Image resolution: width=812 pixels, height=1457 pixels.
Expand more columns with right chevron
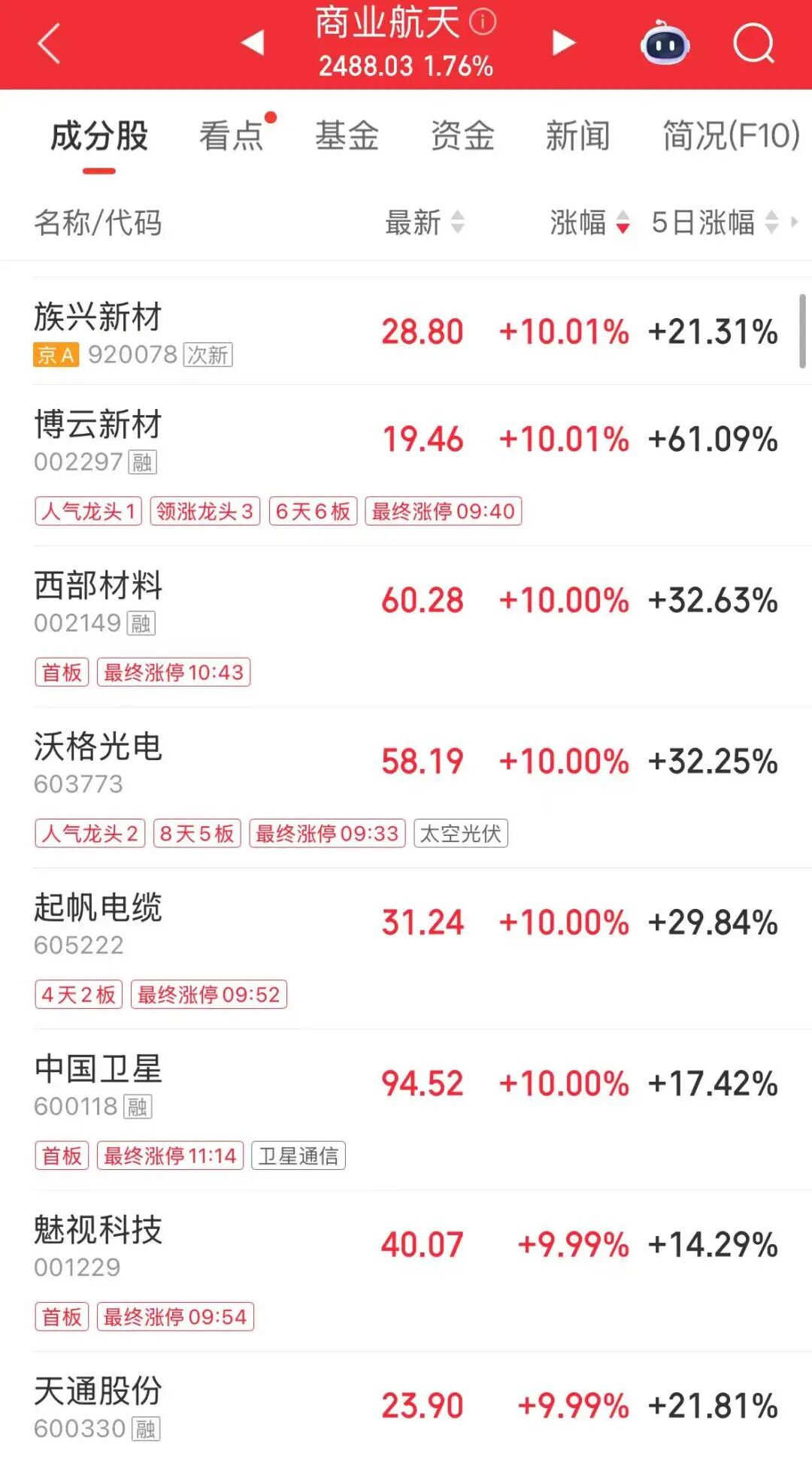point(797,223)
